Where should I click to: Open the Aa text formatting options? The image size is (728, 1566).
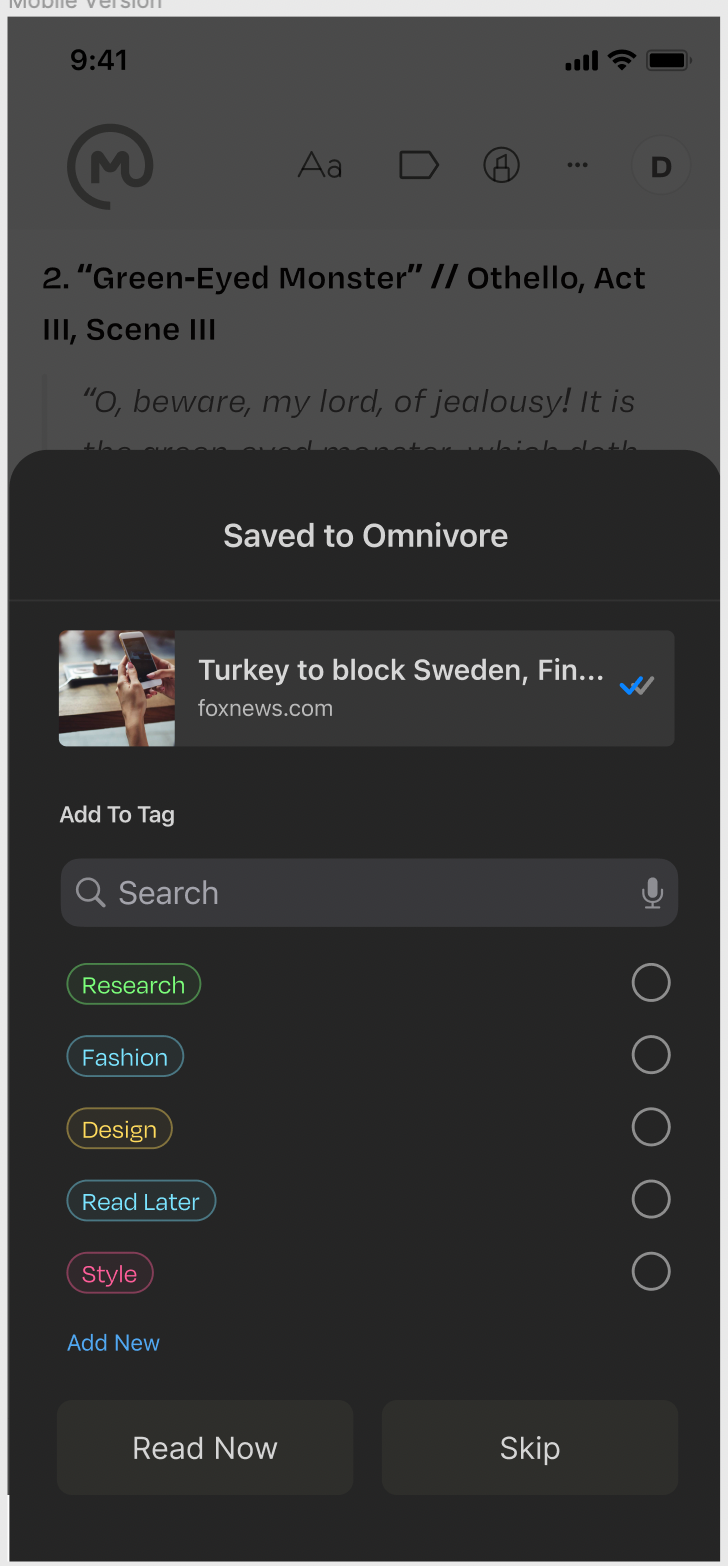tap(320, 165)
